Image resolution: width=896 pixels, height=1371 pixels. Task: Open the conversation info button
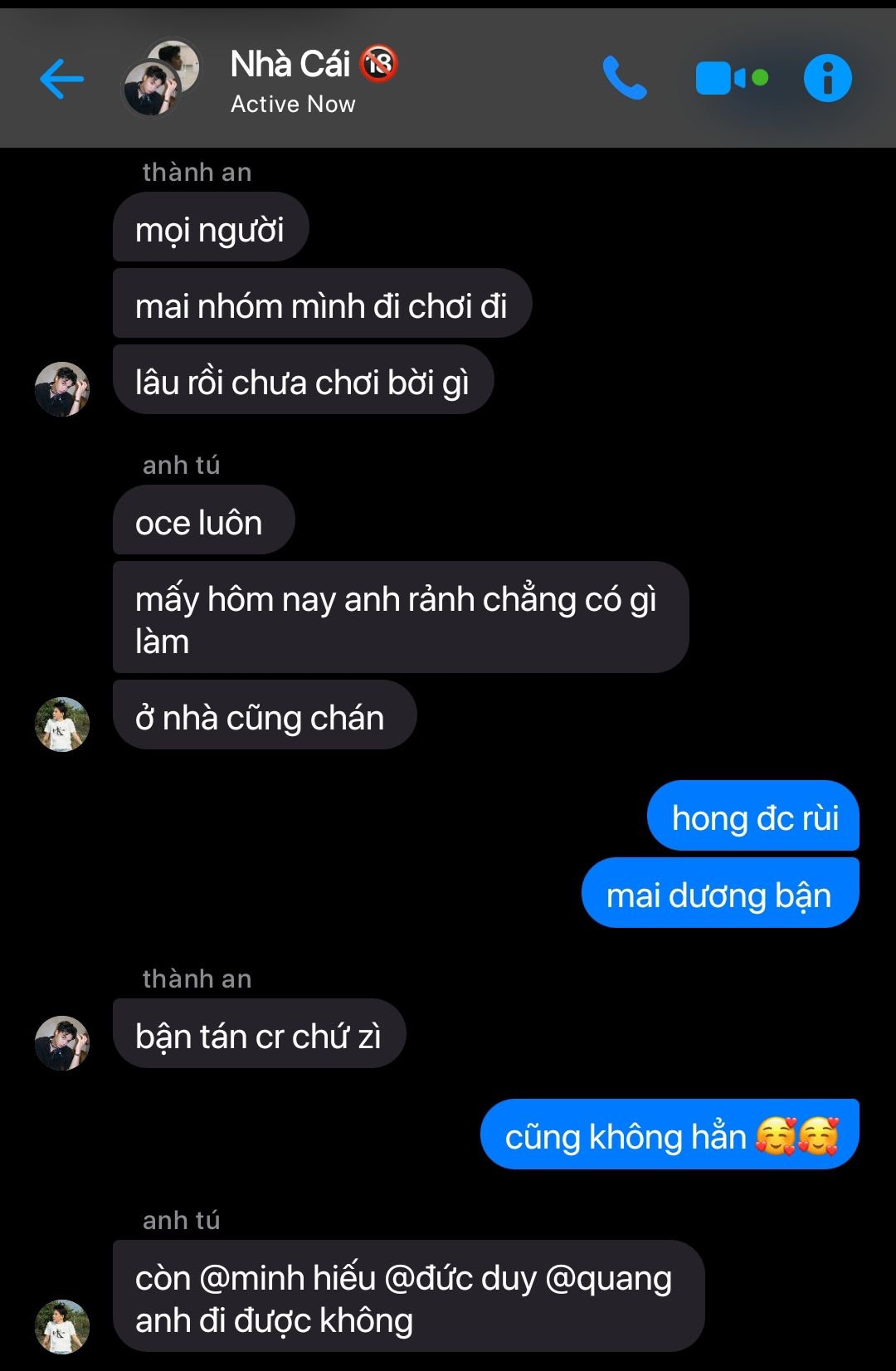(x=827, y=79)
